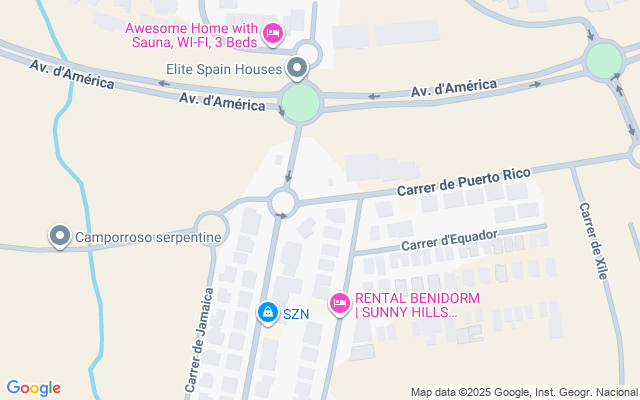The image size is (640, 400).
Task: Tap the Camporroso serpentine place marker
Action: pos(60,237)
